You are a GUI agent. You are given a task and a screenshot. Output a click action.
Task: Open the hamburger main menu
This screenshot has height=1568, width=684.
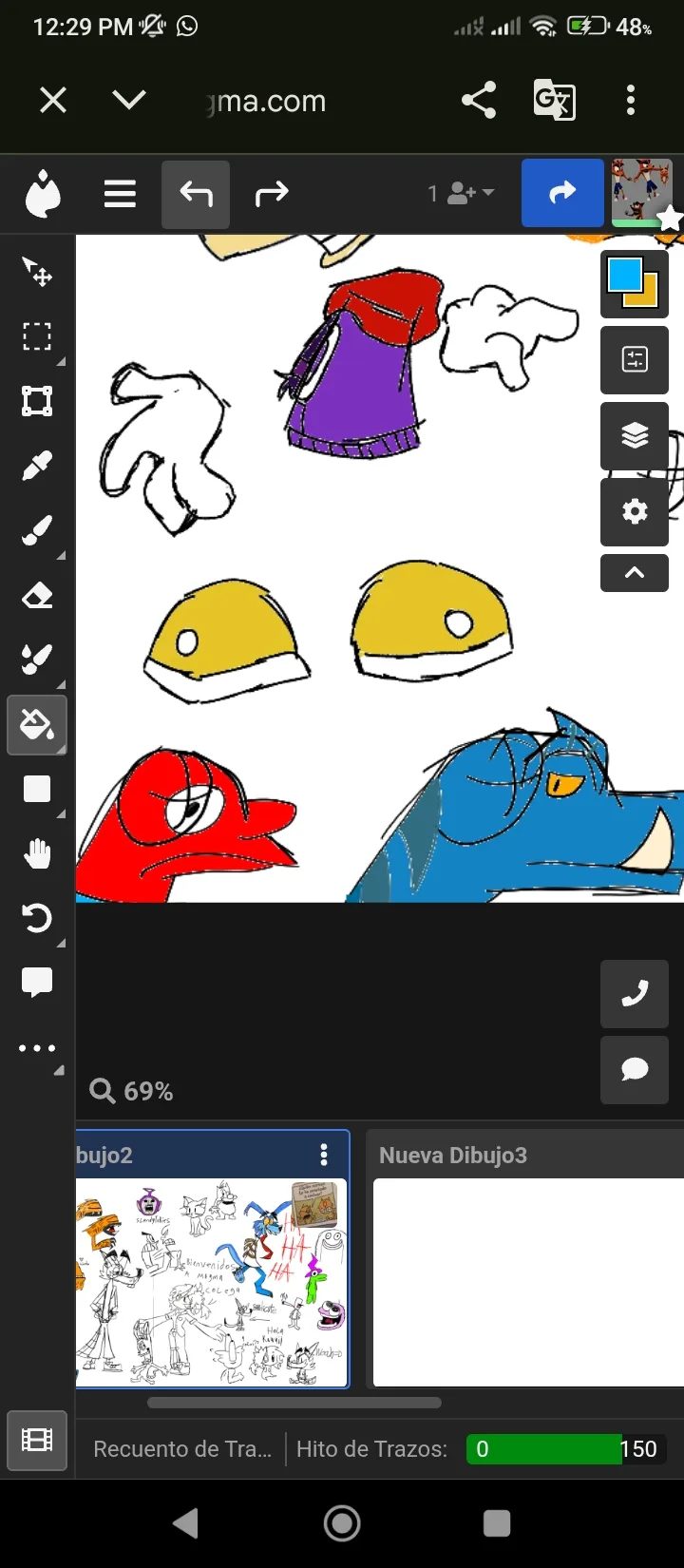tap(120, 195)
